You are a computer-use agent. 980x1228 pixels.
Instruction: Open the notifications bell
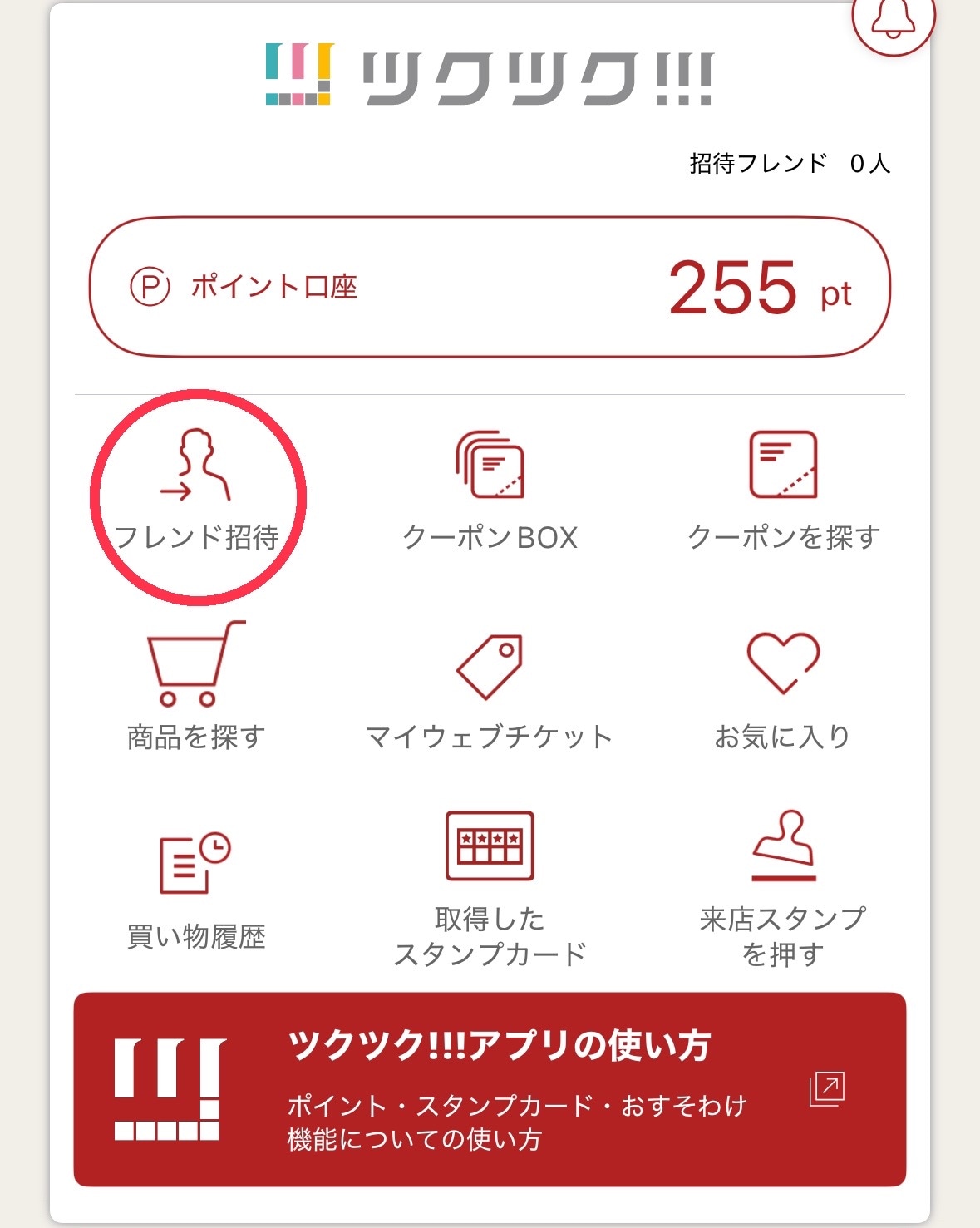click(893, 20)
